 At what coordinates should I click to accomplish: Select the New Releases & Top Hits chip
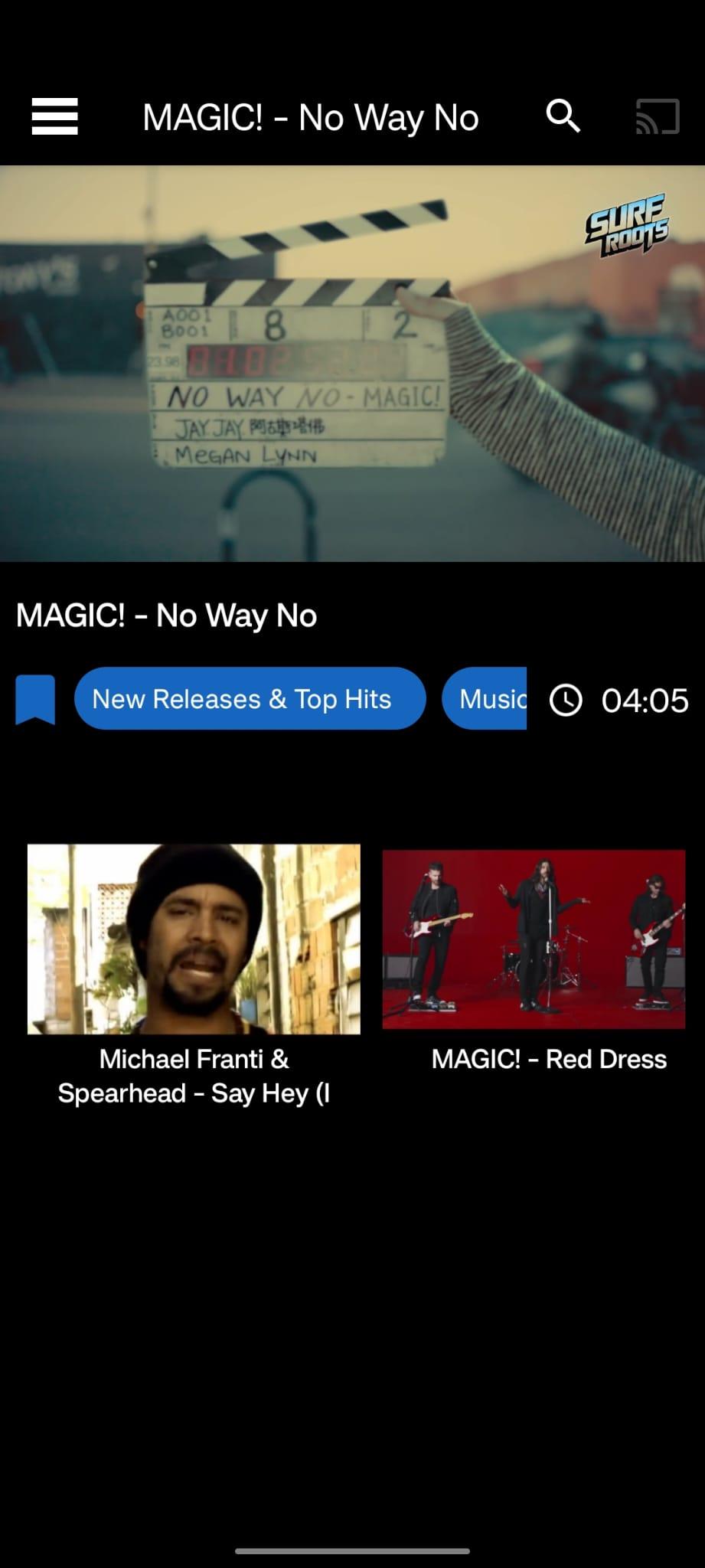coord(250,698)
